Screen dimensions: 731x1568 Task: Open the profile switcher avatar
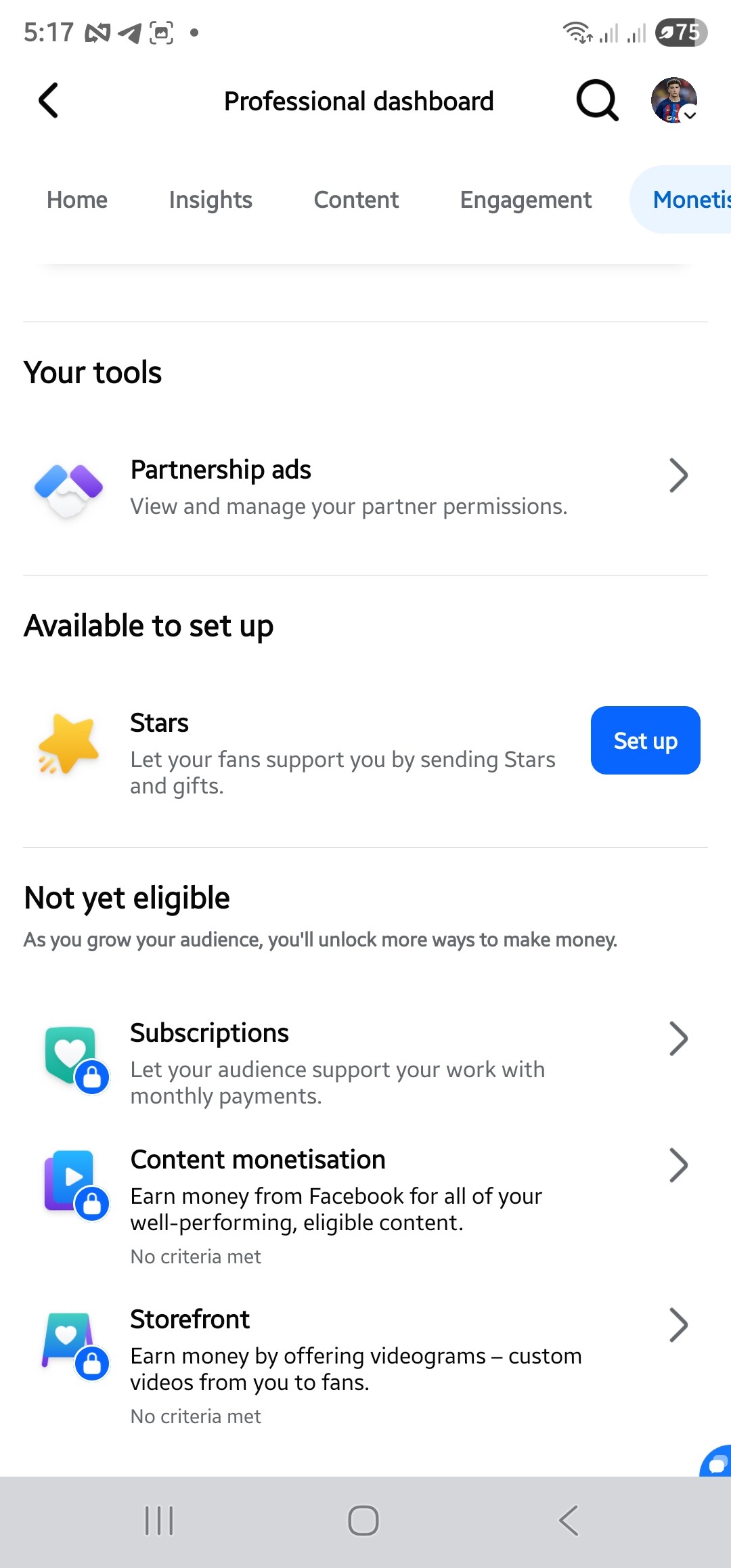(x=674, y=101)
